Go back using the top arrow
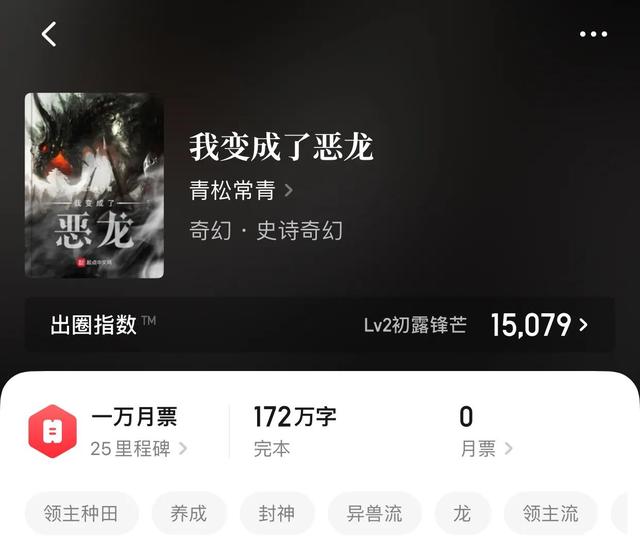Screen dimensions: 640x555 click(x=49, y=34)
